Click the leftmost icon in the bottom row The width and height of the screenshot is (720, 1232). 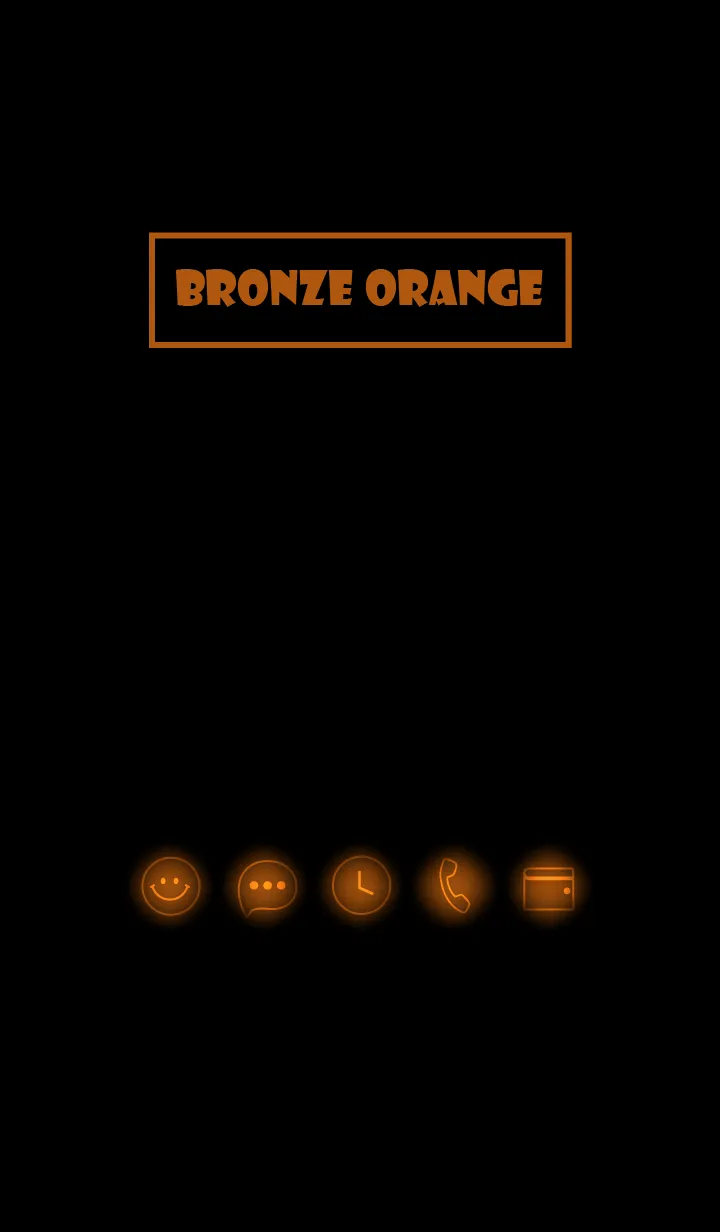(170, 887)
